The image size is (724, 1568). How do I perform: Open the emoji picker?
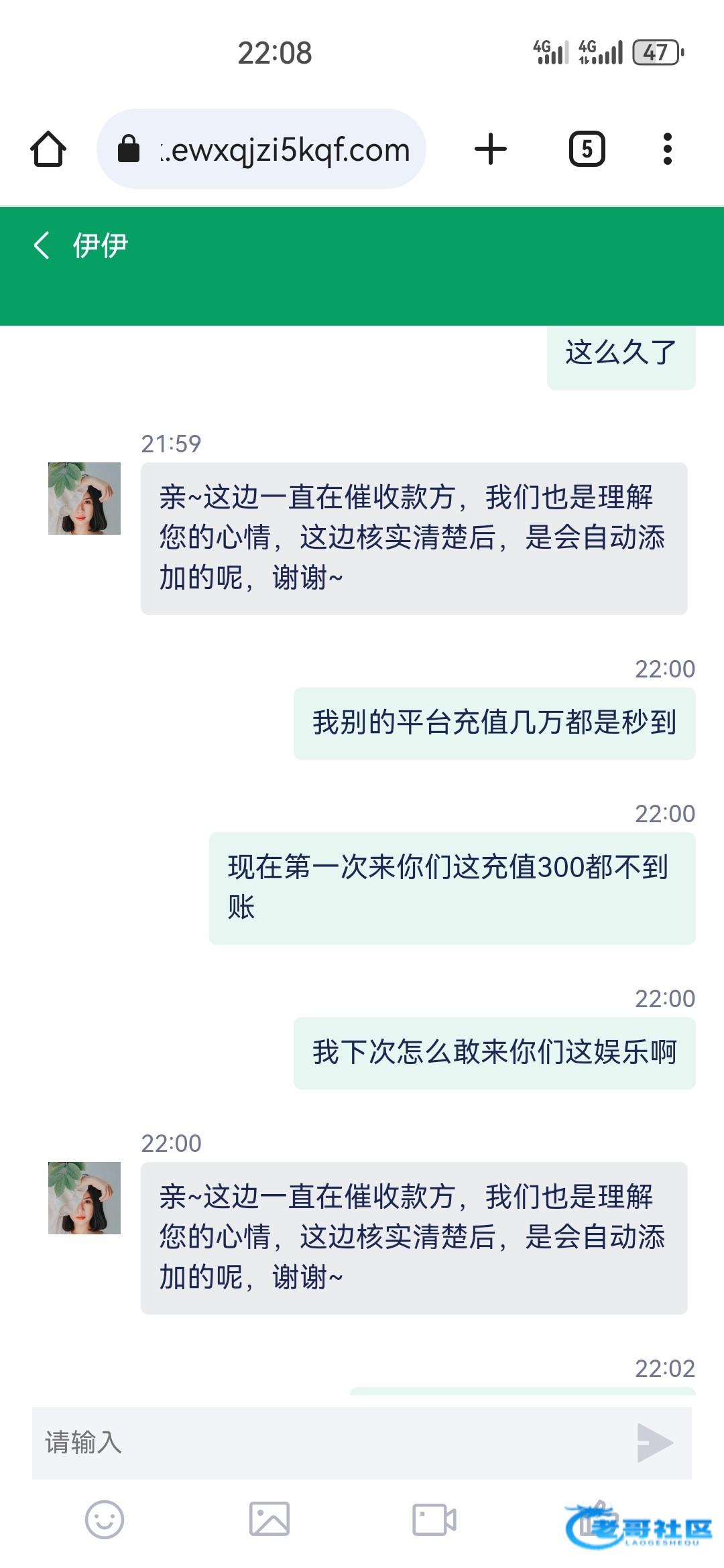point(105,1519)
